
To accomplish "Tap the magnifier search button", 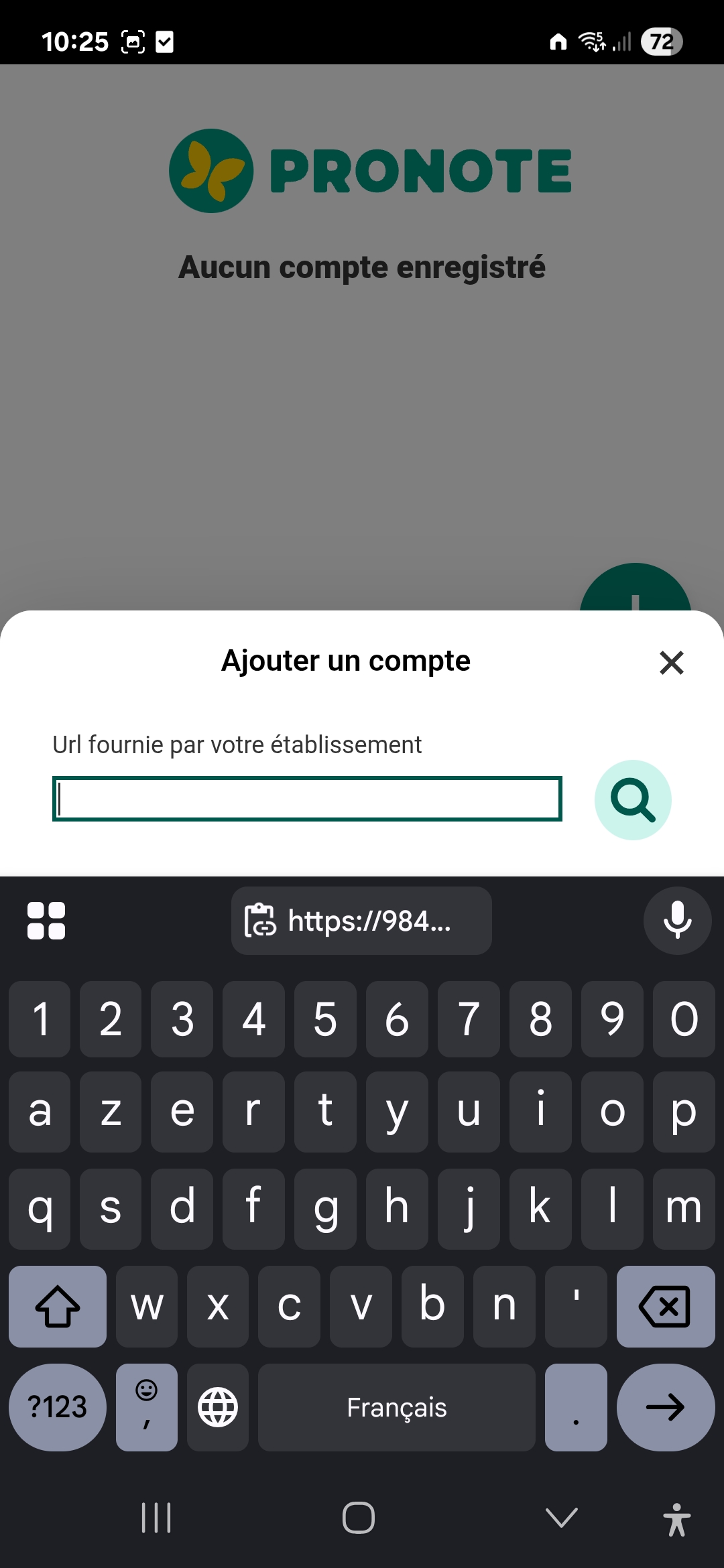I will pyautogui.click(x=633, y=799).
